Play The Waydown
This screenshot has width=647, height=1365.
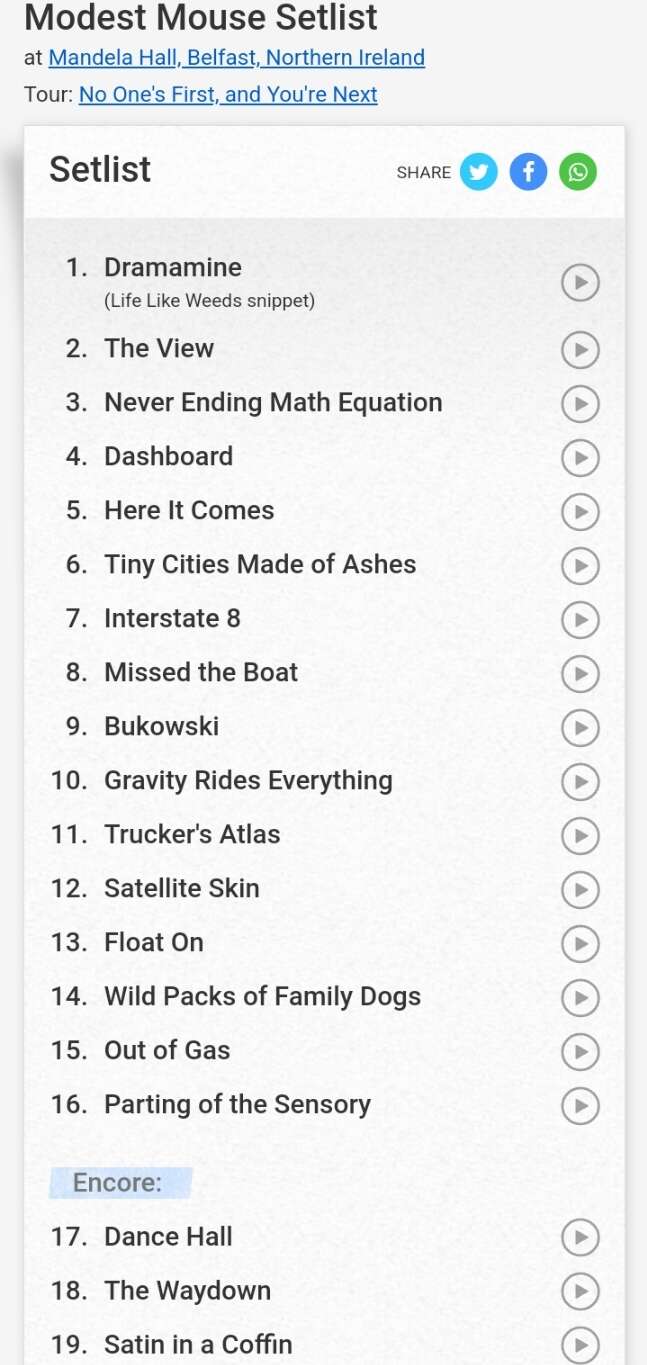pyautogui.click(x=579, y=1292)
